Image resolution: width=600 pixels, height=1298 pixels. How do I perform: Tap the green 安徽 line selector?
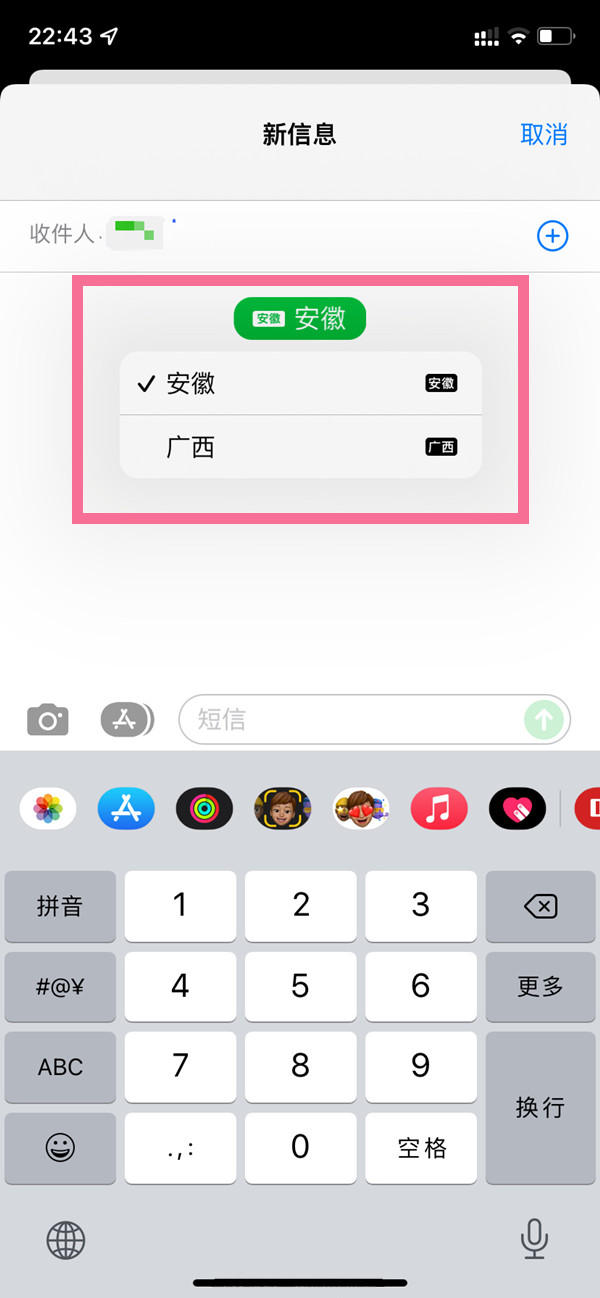coord(300,318)
